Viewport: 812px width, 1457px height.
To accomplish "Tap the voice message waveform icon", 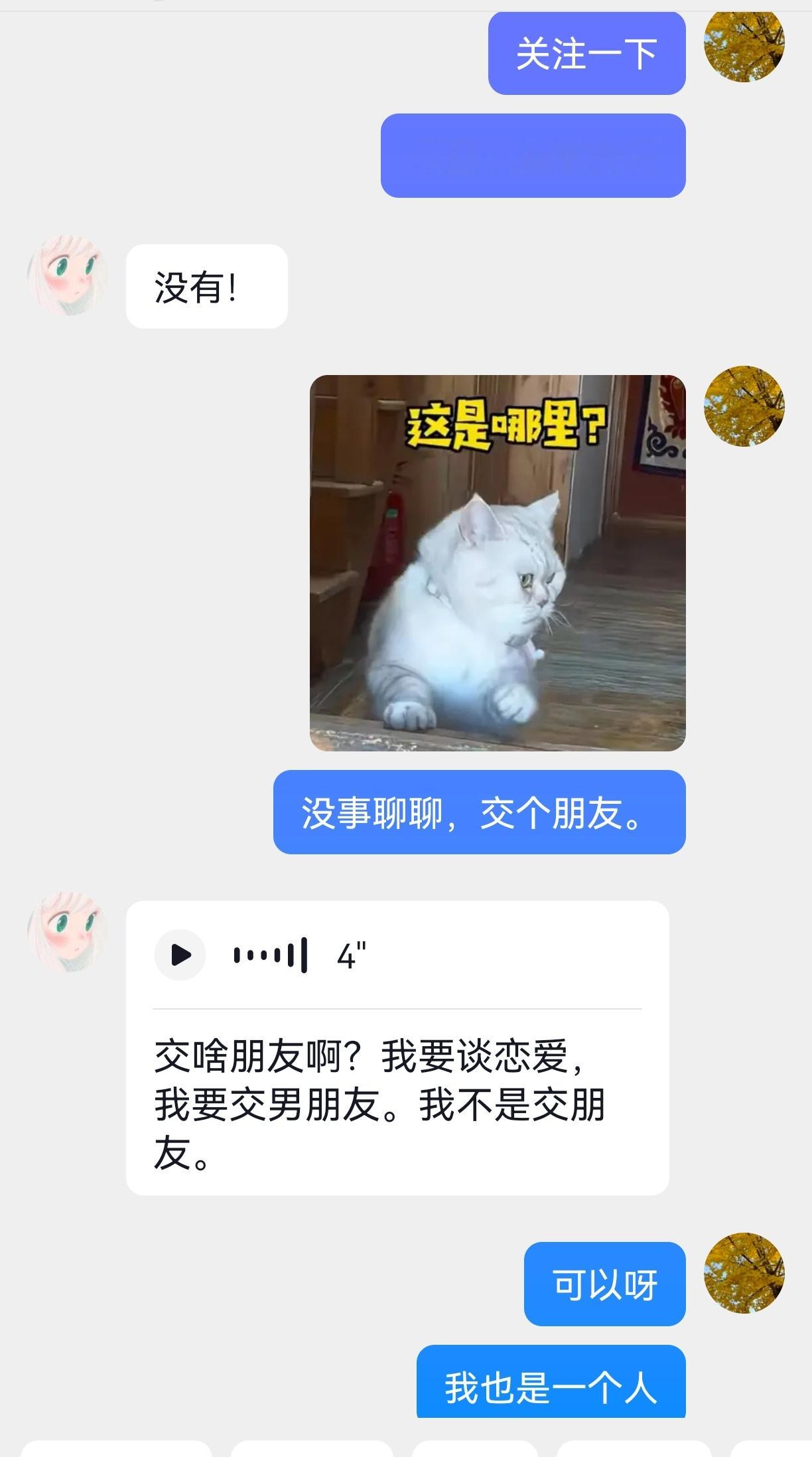I will pyautogui.click(x=269, y=956).
